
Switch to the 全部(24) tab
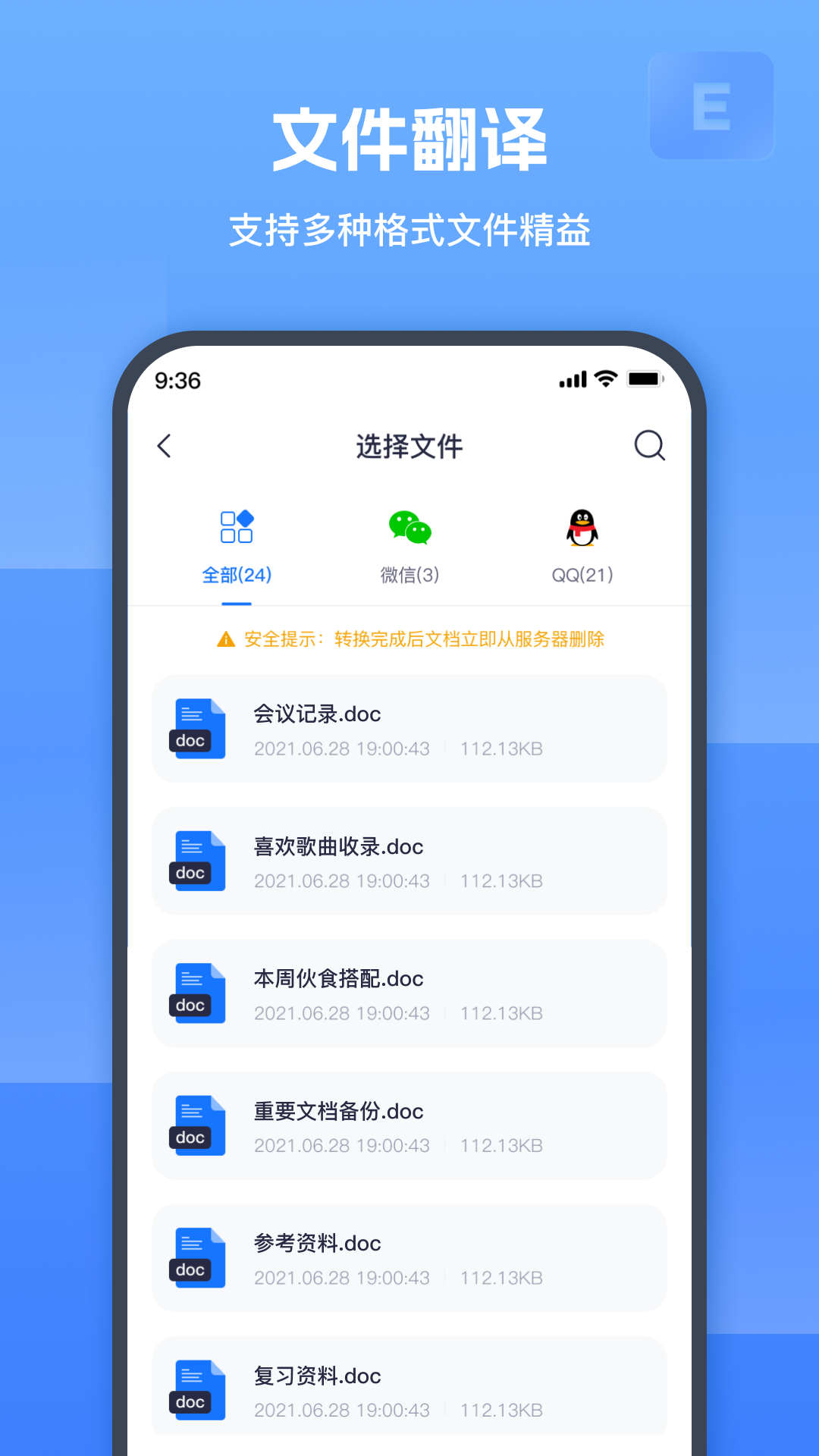[x=236, y=575]
